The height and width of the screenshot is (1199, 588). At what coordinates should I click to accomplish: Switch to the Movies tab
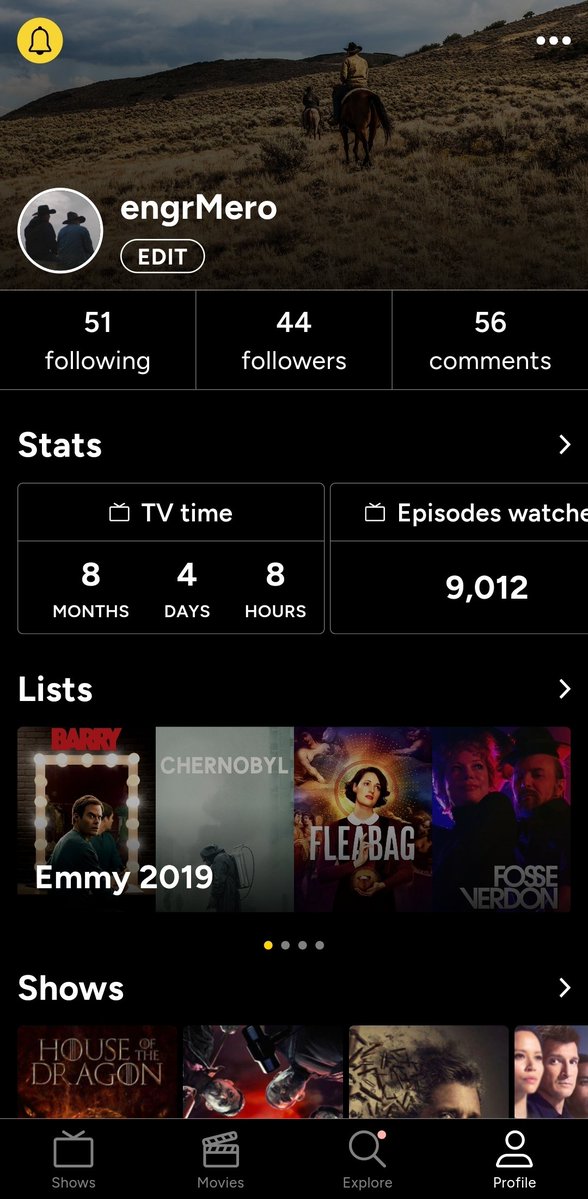click(220, 1160)
